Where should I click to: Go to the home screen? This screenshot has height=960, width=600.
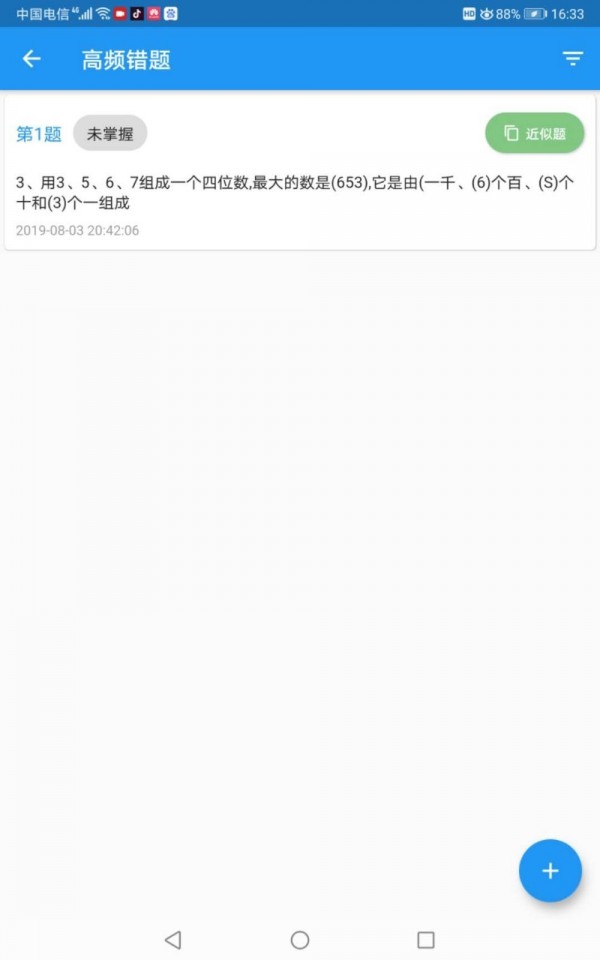click(300, 939)
